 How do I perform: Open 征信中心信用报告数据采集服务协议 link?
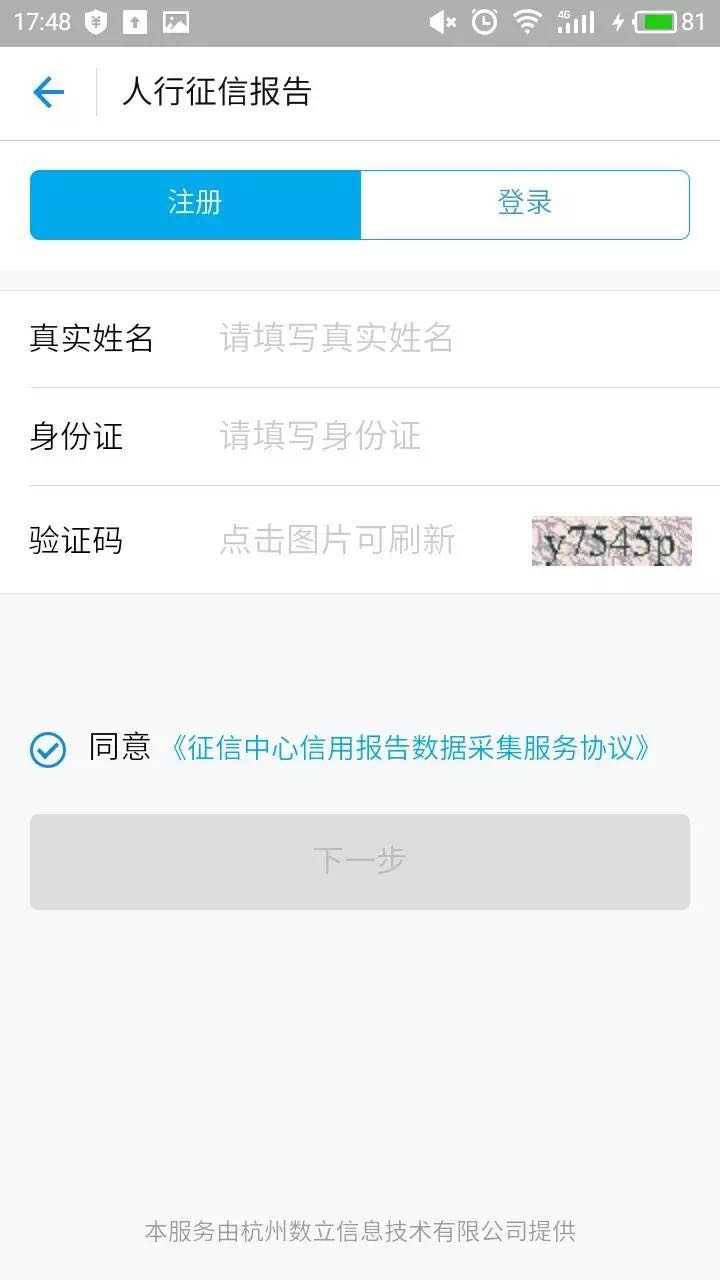(x=410, y=748)
